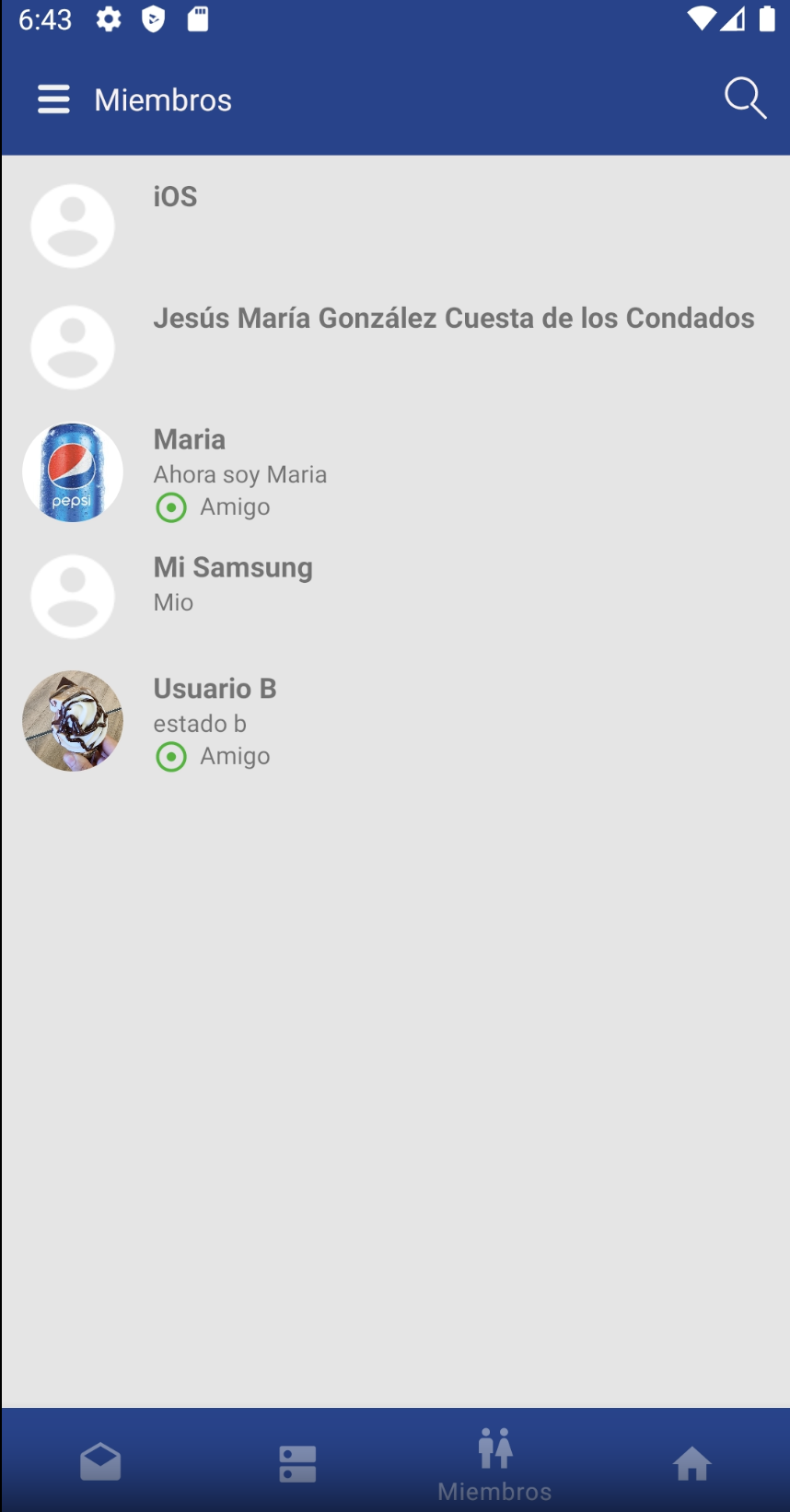Viewport: 790px width, 1512px height.
Task: Select the Miembros bottom tab
Action: 494,1464
